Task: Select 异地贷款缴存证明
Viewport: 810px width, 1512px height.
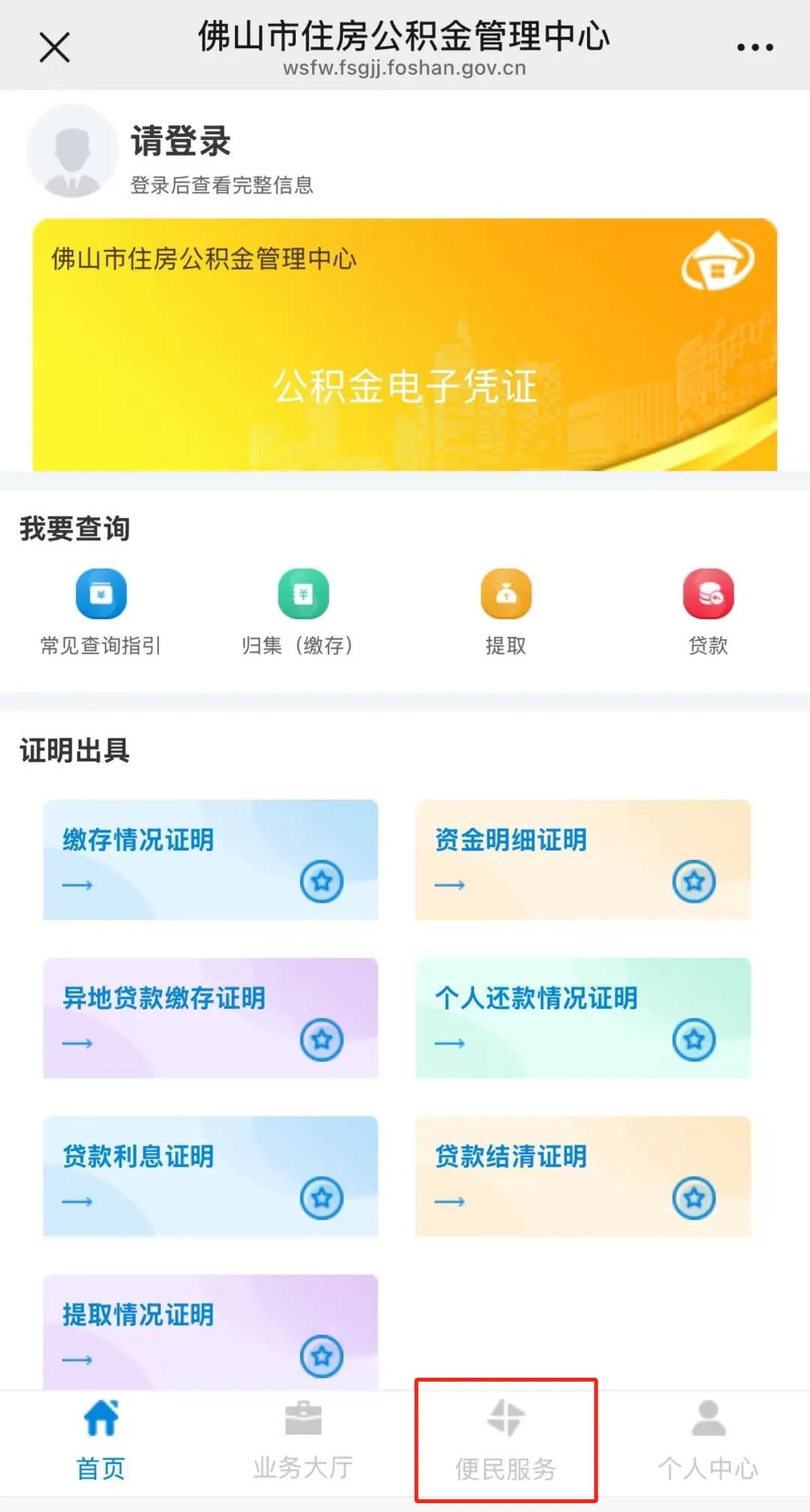Action: click(210, 1018)
